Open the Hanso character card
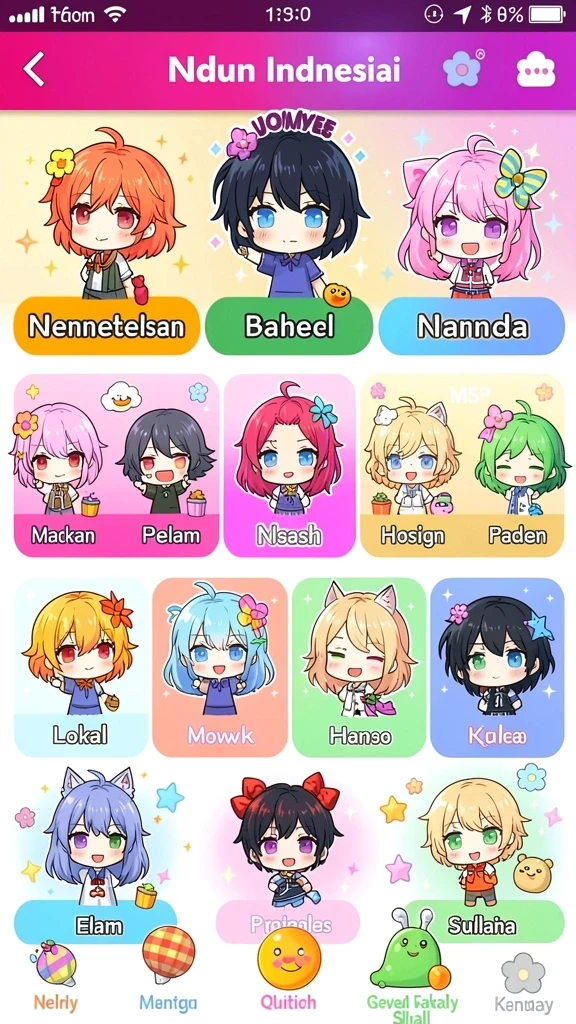576x1024 pixels. 359,667
